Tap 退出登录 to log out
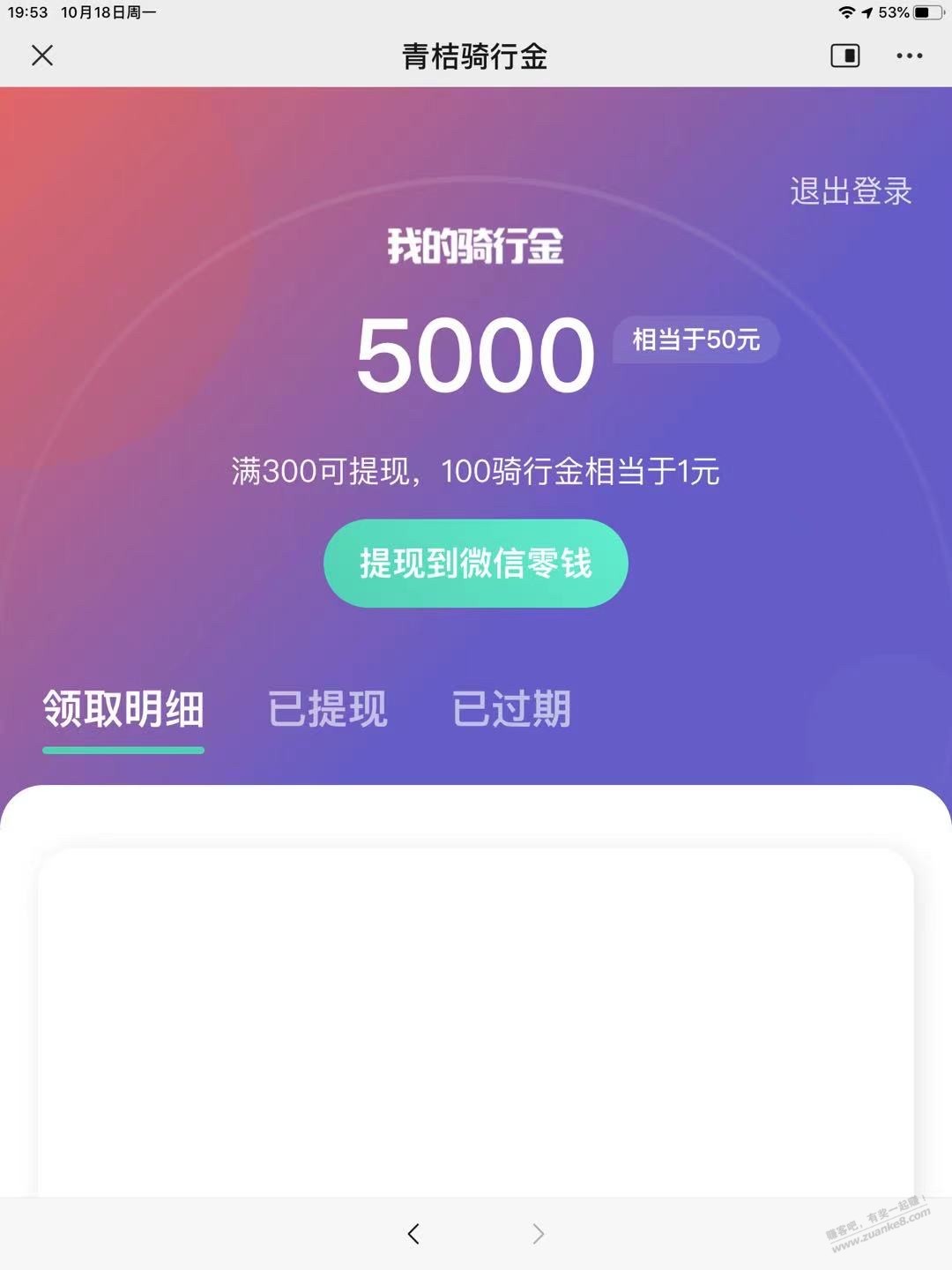The width and height of the screenshot is (952, 1270). pyautogui.click(x=850, y=190)
